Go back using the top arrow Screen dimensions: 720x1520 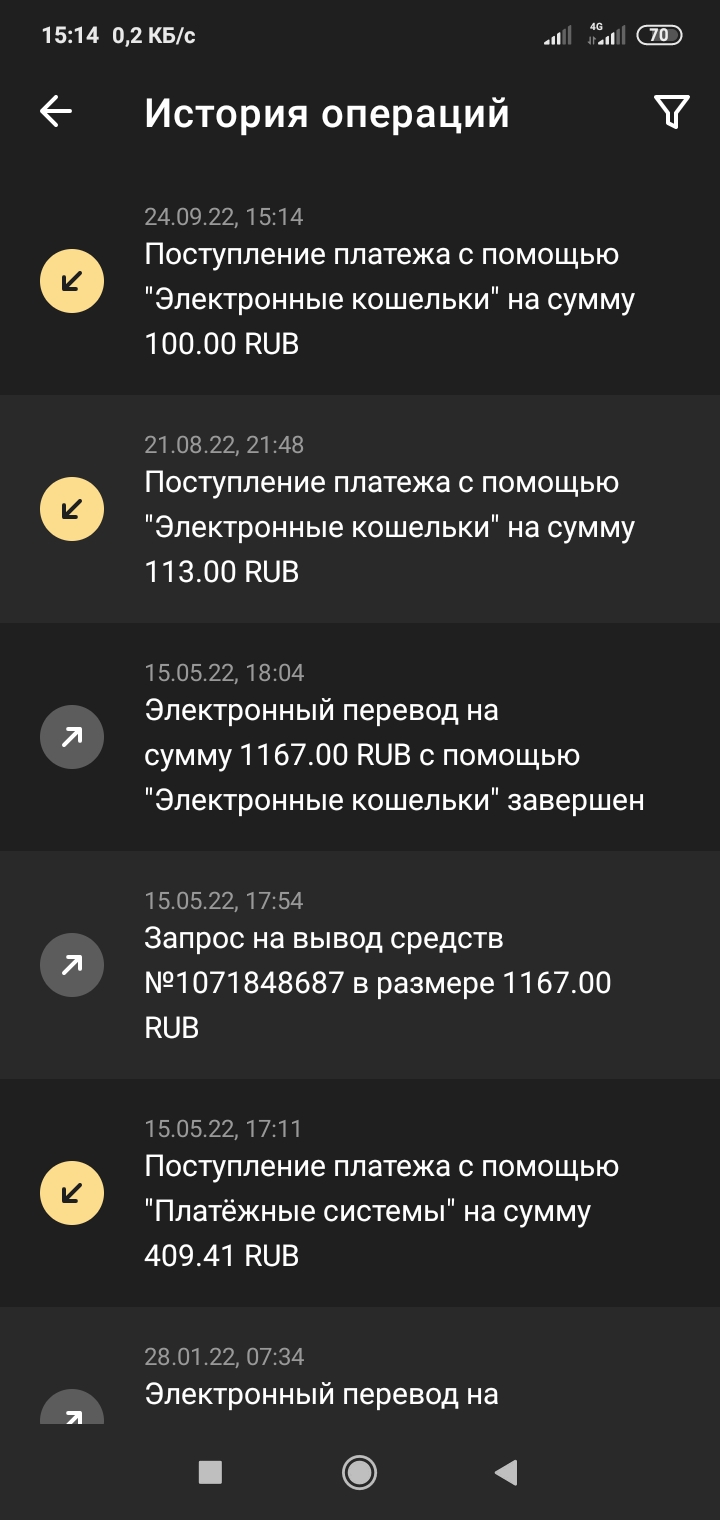(56, 112)
